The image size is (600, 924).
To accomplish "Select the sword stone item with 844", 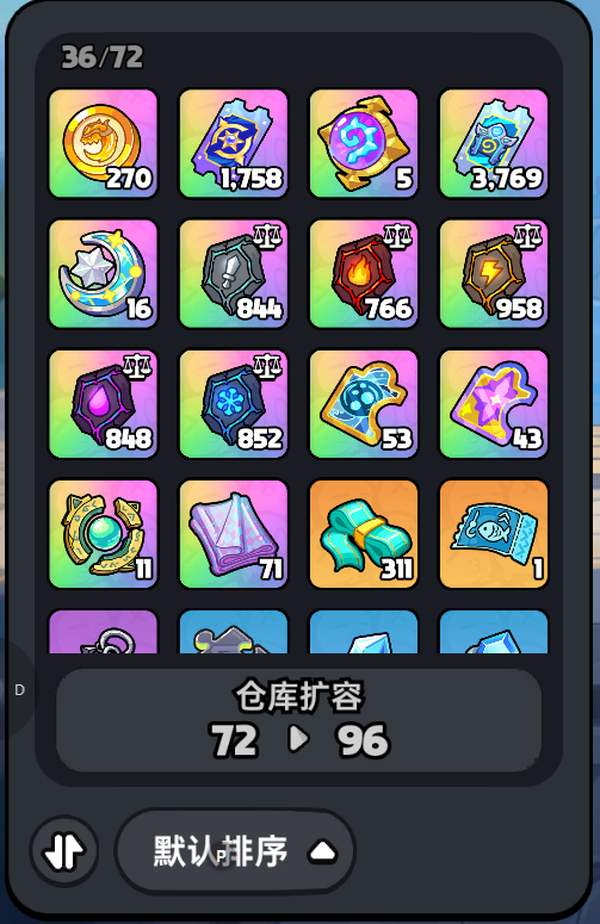I will pyautogui.click(x=233, y=273).
